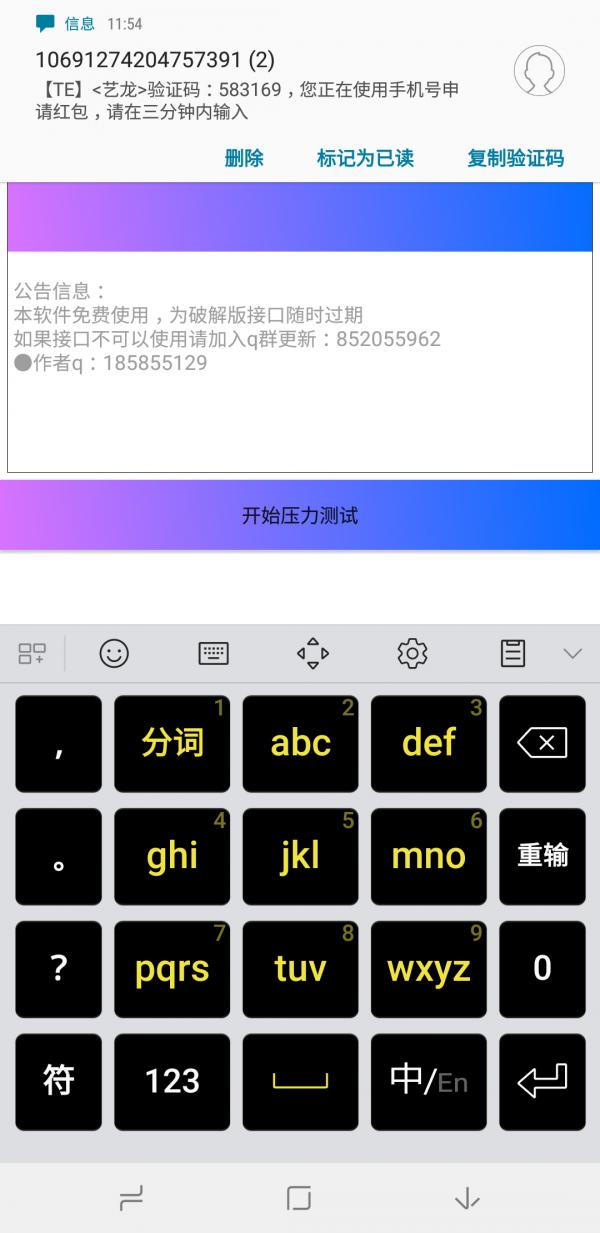Tap the navigation bar home button
This screenshot has width=600, height=1233.
point(299,1198)
